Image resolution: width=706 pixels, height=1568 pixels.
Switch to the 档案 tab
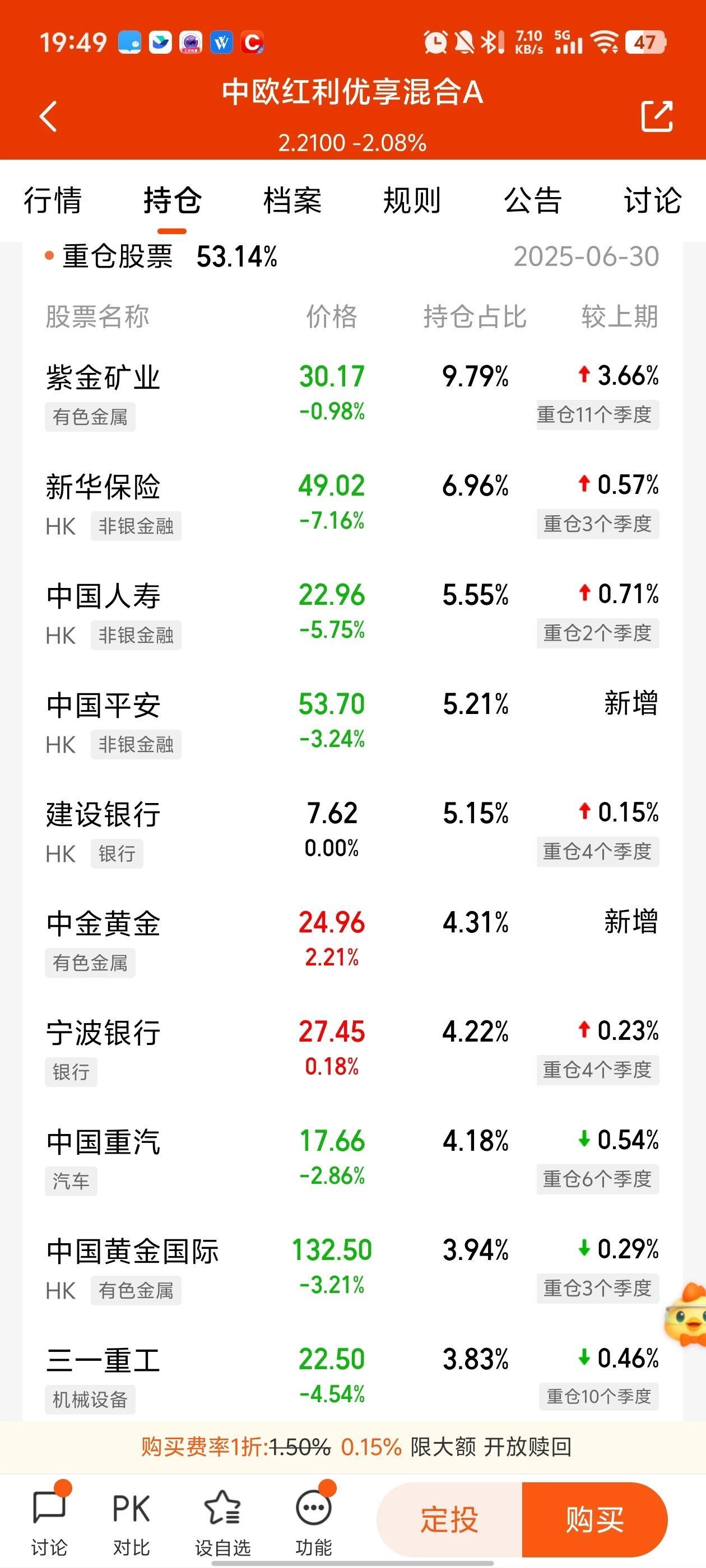coord(292,200)
